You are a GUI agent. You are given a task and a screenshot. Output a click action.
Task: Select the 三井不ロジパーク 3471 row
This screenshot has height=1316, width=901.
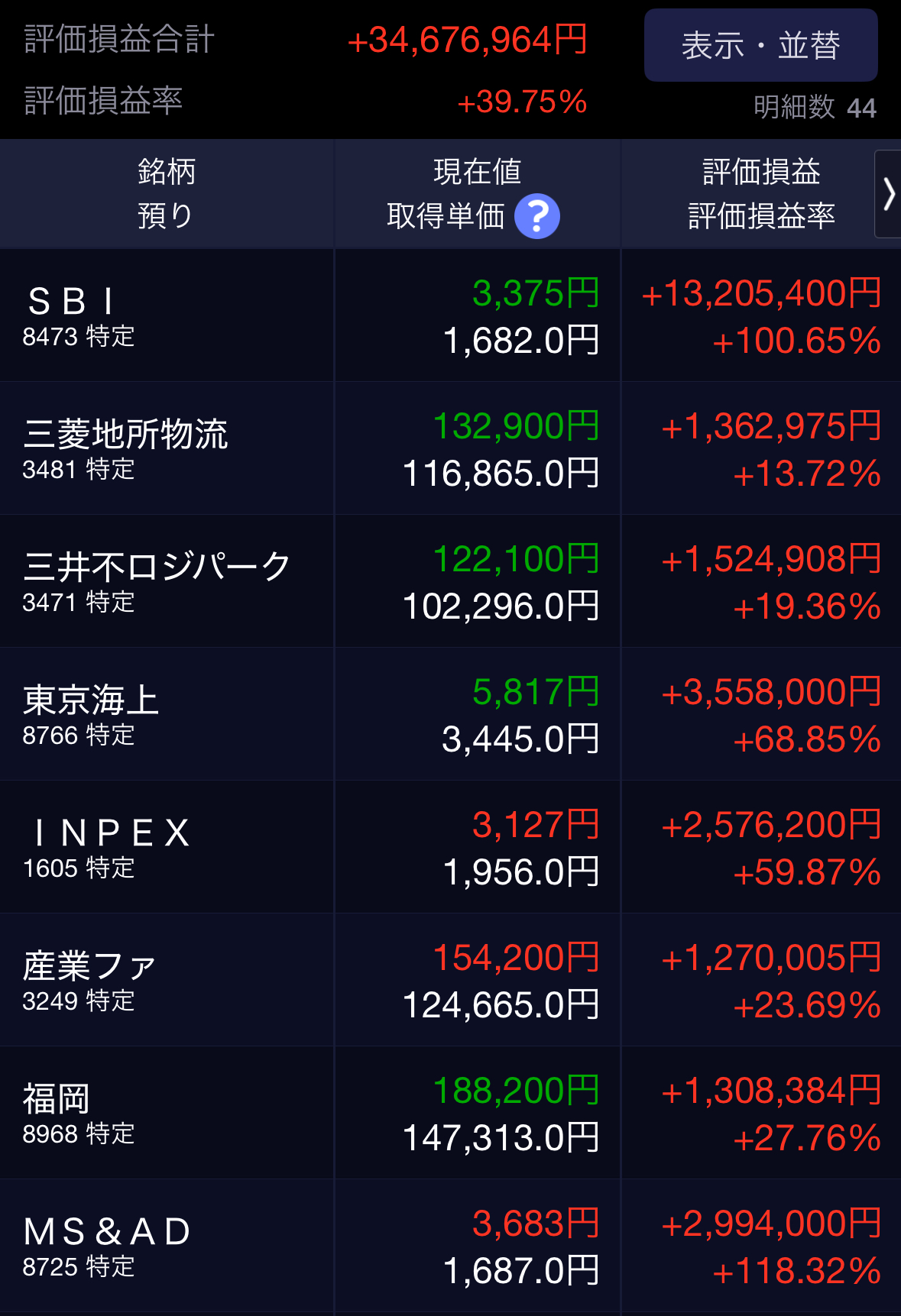pos(450,581)
